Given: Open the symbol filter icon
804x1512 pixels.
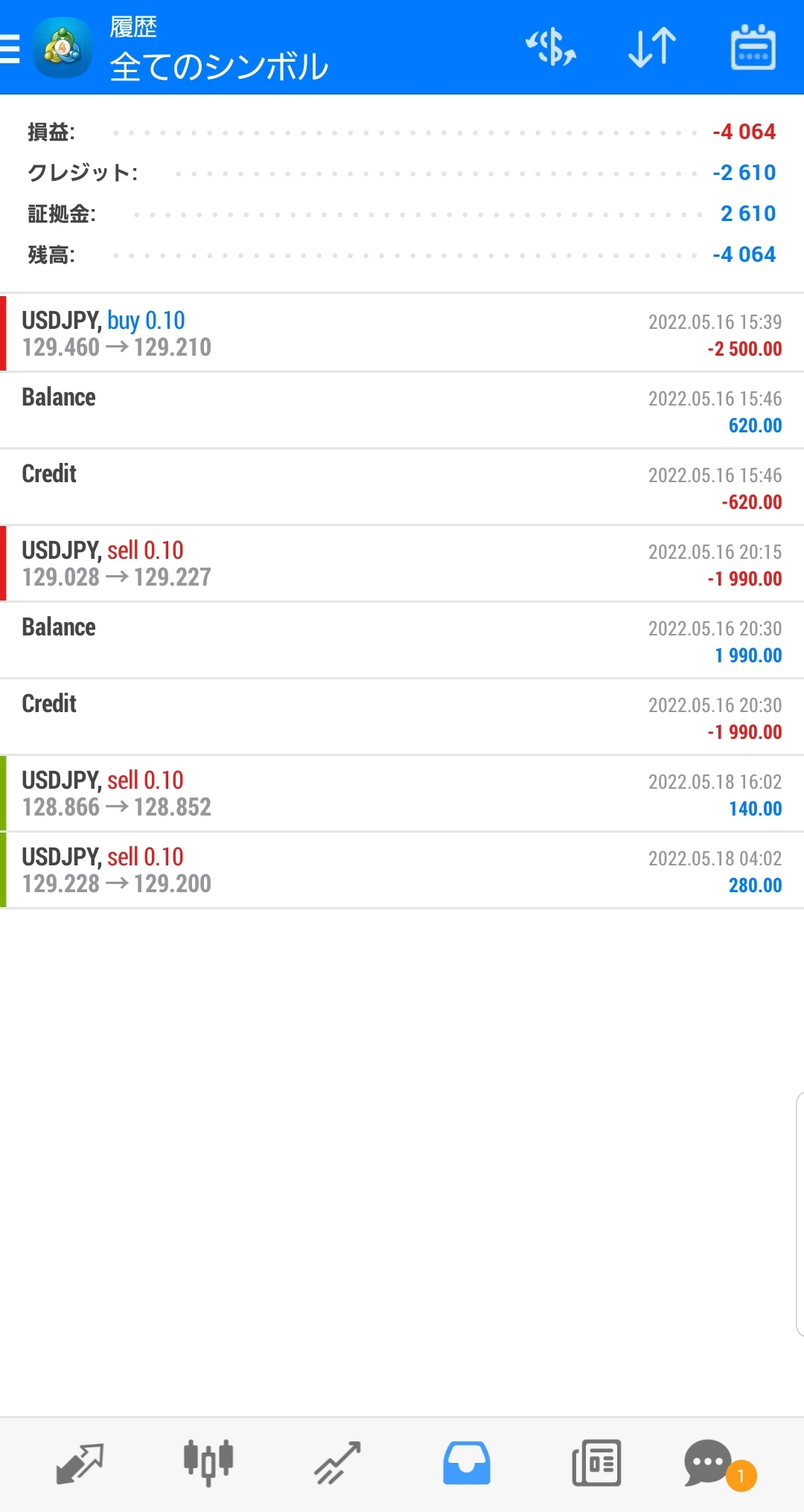Looking at the screenshot, I should 551,48.
